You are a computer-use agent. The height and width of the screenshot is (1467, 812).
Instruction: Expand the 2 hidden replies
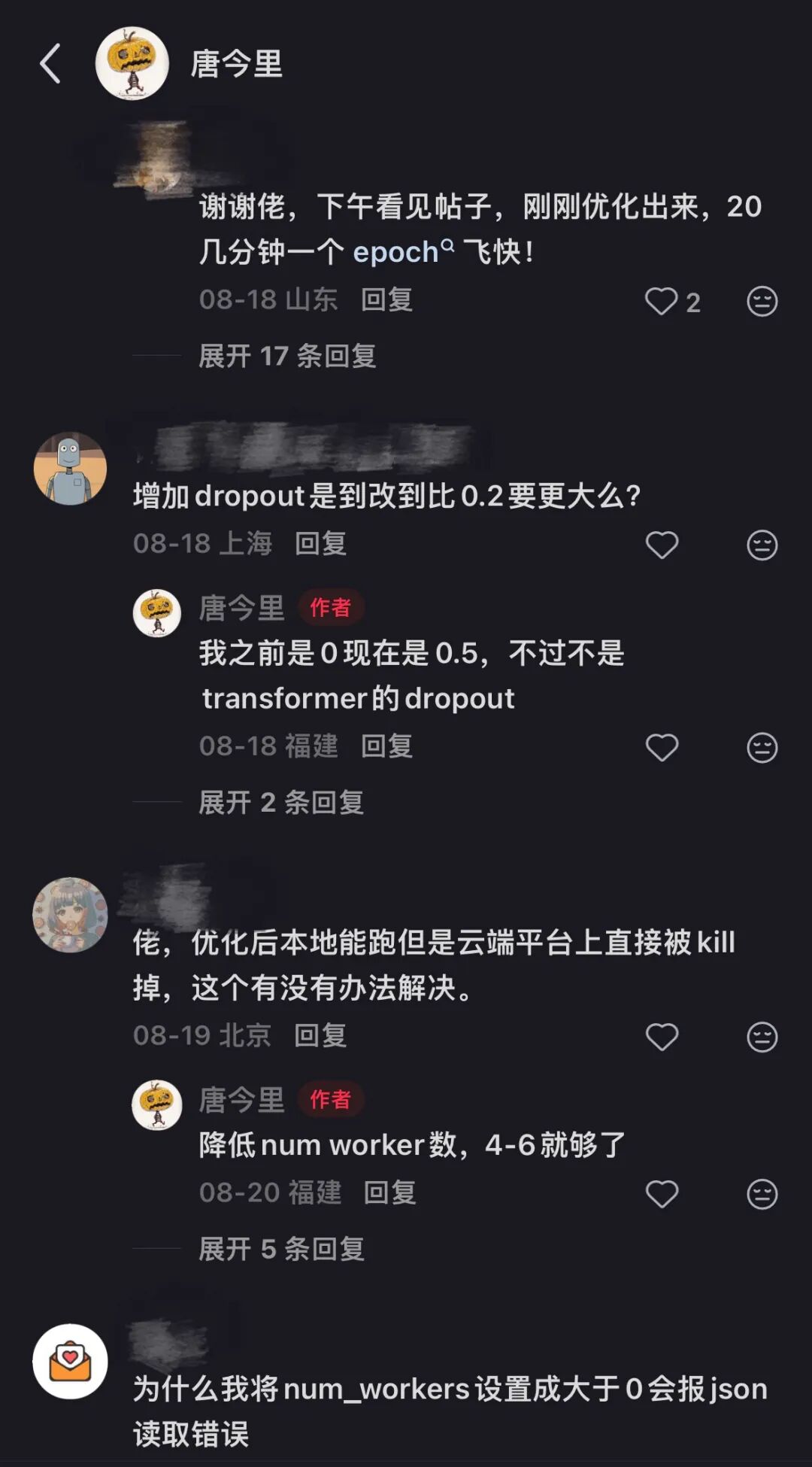[281, 803]
